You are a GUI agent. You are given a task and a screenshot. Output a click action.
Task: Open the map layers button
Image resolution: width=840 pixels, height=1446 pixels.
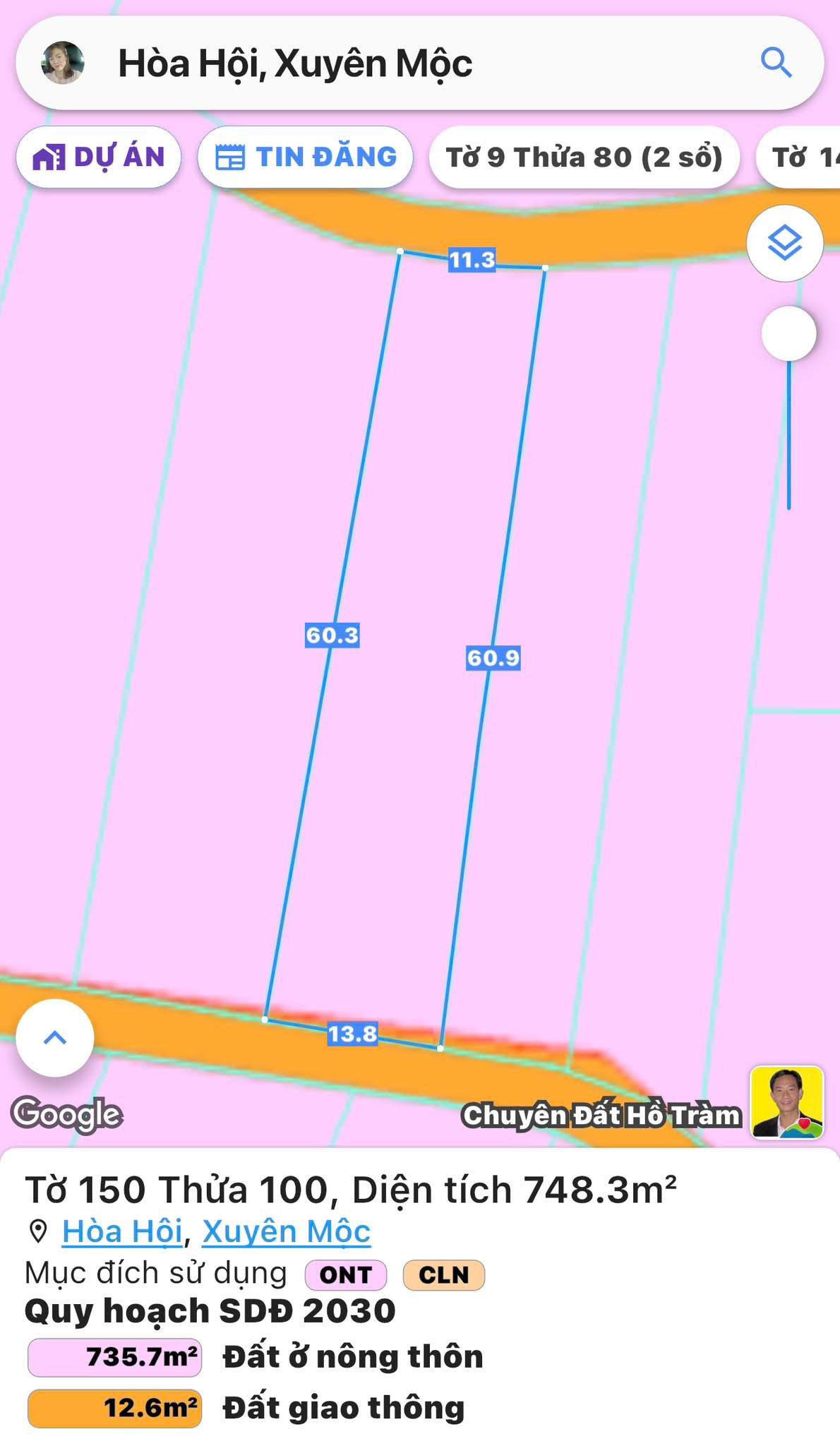pos(784,244)
